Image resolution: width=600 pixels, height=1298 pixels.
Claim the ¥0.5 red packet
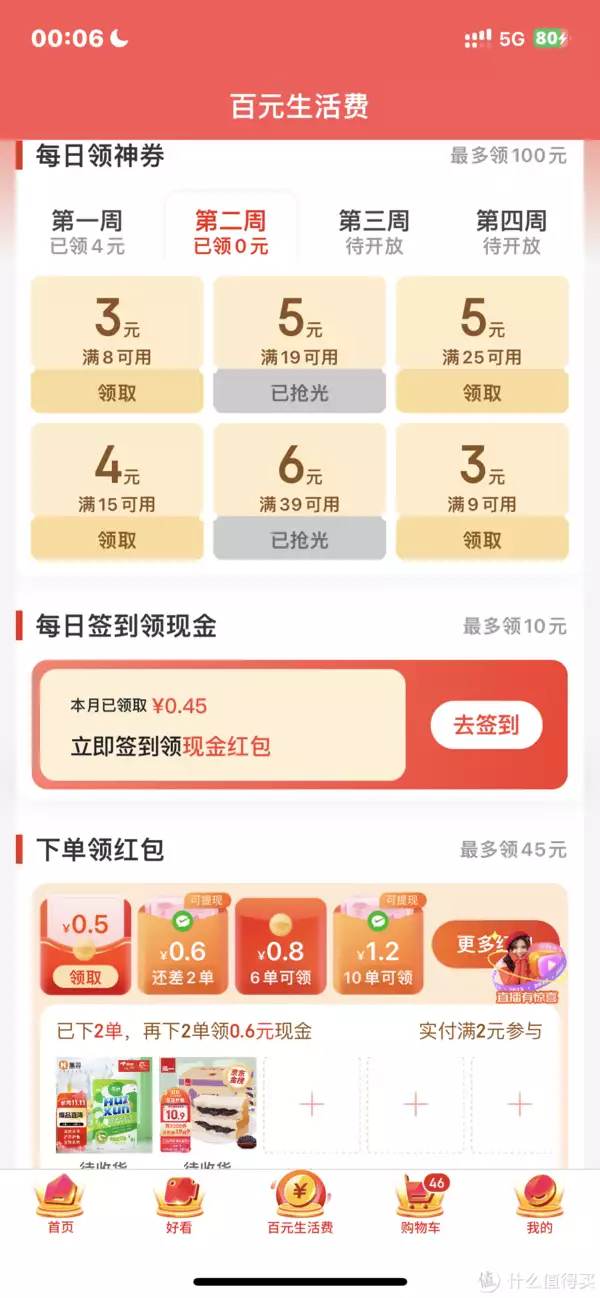(85, 976)
